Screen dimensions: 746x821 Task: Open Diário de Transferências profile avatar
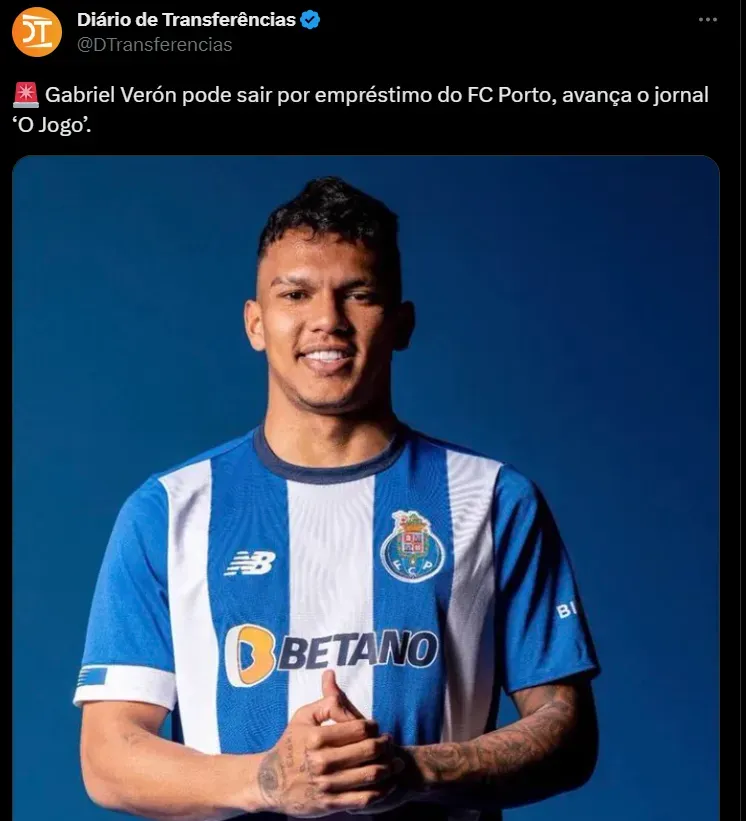click(x=37, y=31)
